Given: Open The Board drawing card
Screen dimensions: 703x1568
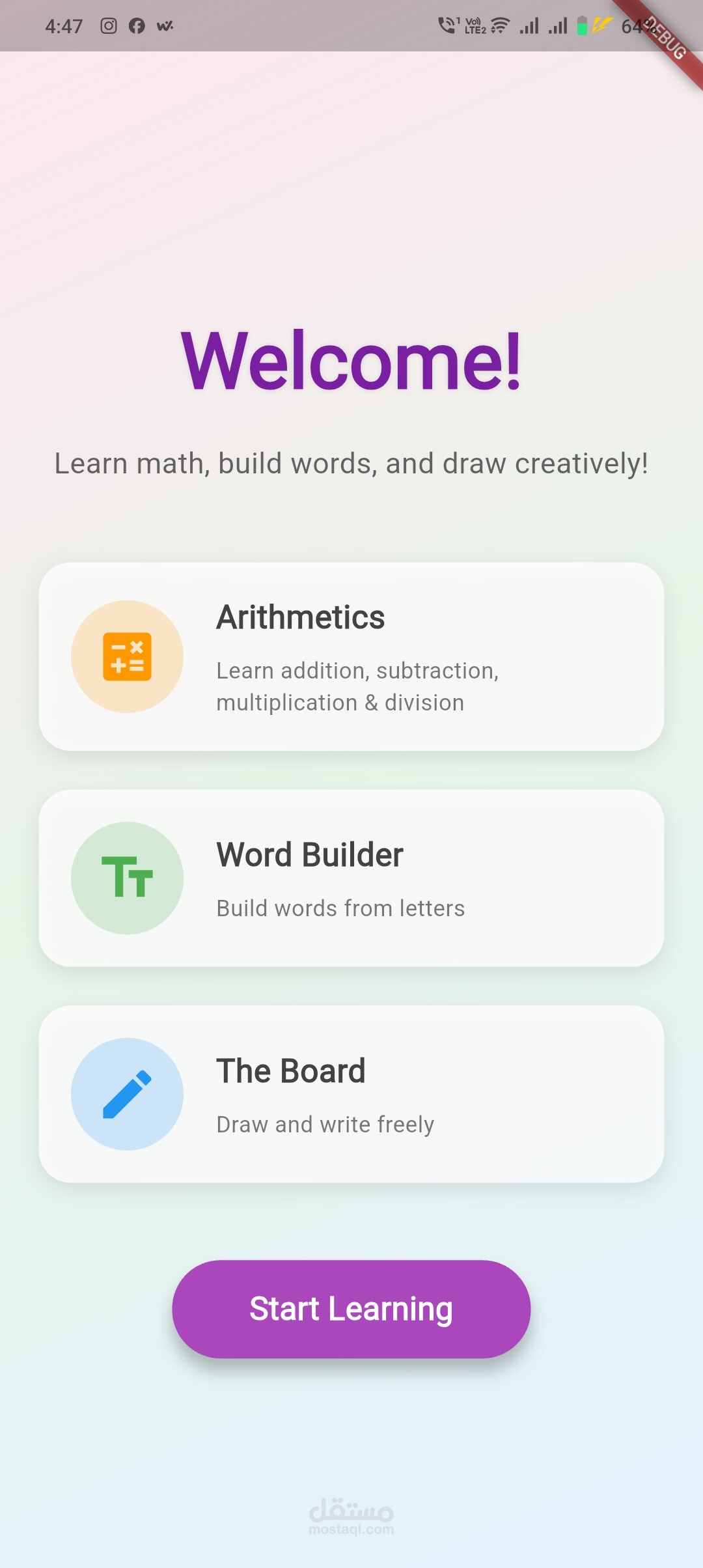Looking at the screenshot, I should (x=351, y=1094).
